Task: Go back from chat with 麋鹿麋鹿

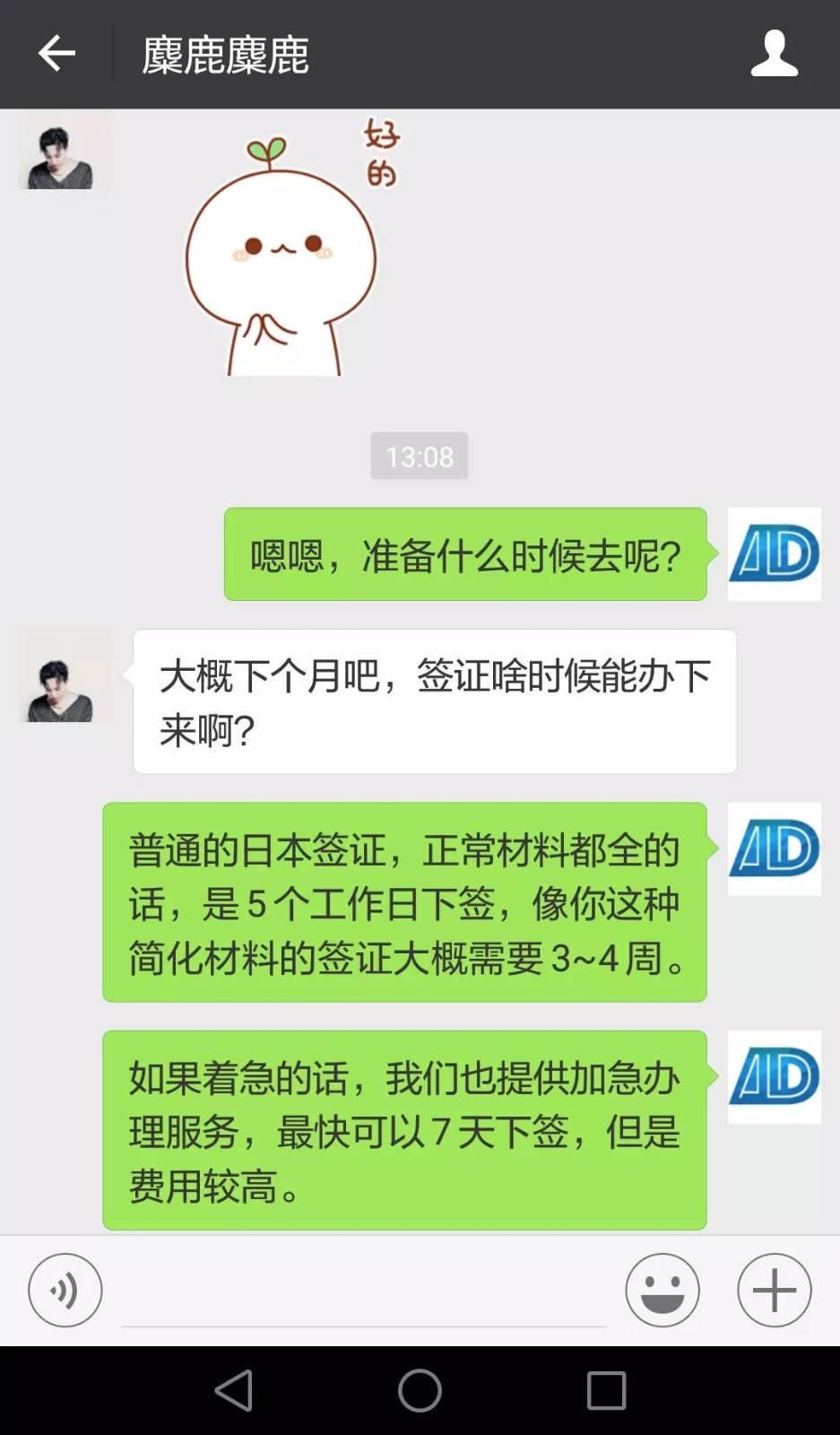Action: point(56,54)
